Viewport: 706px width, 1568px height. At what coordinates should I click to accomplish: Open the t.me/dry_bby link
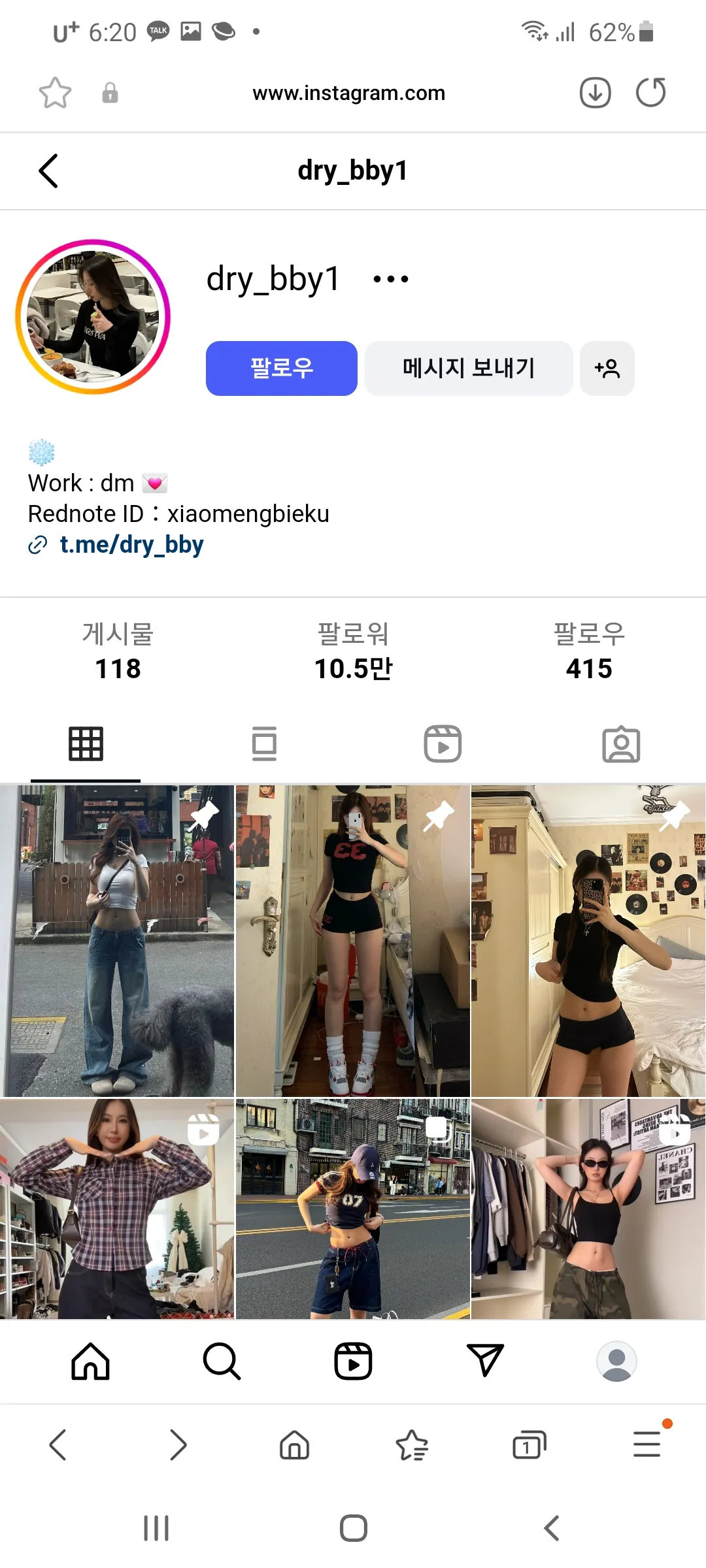click(131, 544)
